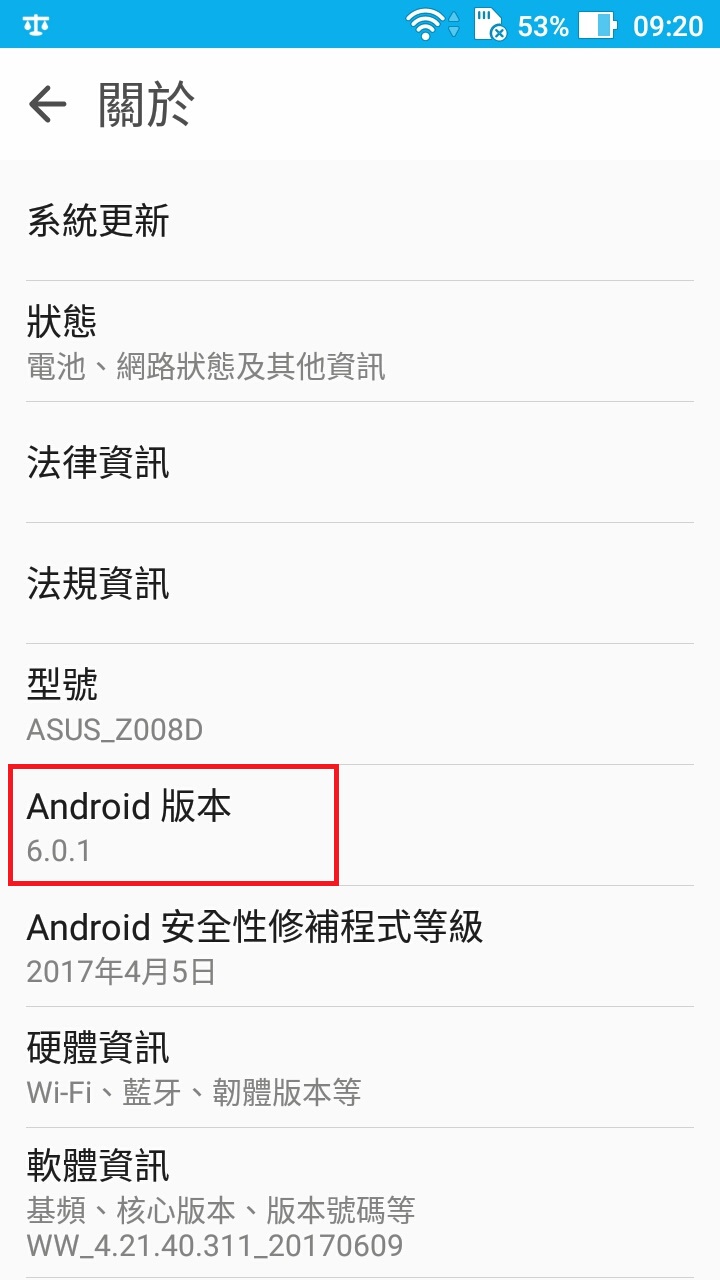720x1280 pixels.
Task: Tap Android 安全性修補程式等級 row
Action: (360, 946)
